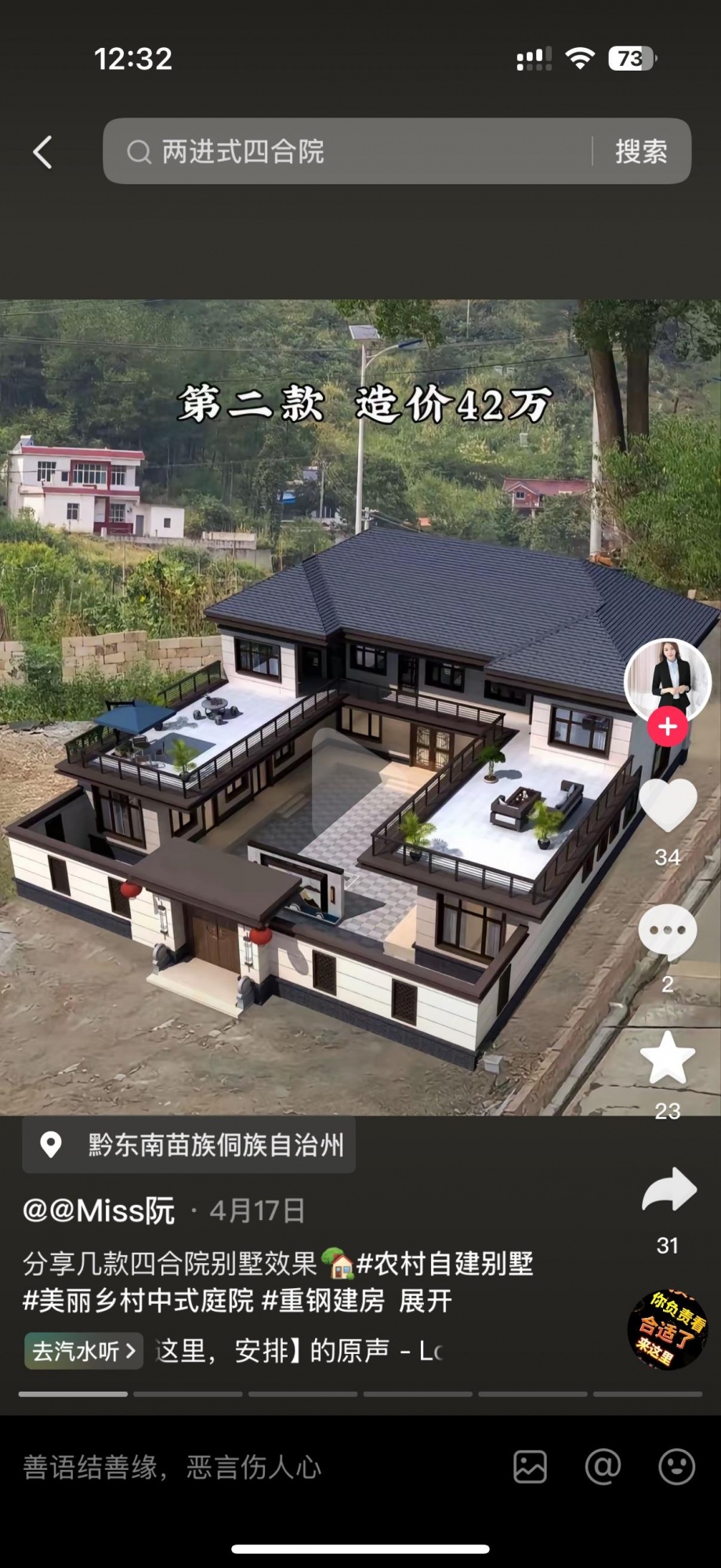Tap the search field with 两进式四合院
Viewport: 721px width, 1568px height.
pos(353,152)
